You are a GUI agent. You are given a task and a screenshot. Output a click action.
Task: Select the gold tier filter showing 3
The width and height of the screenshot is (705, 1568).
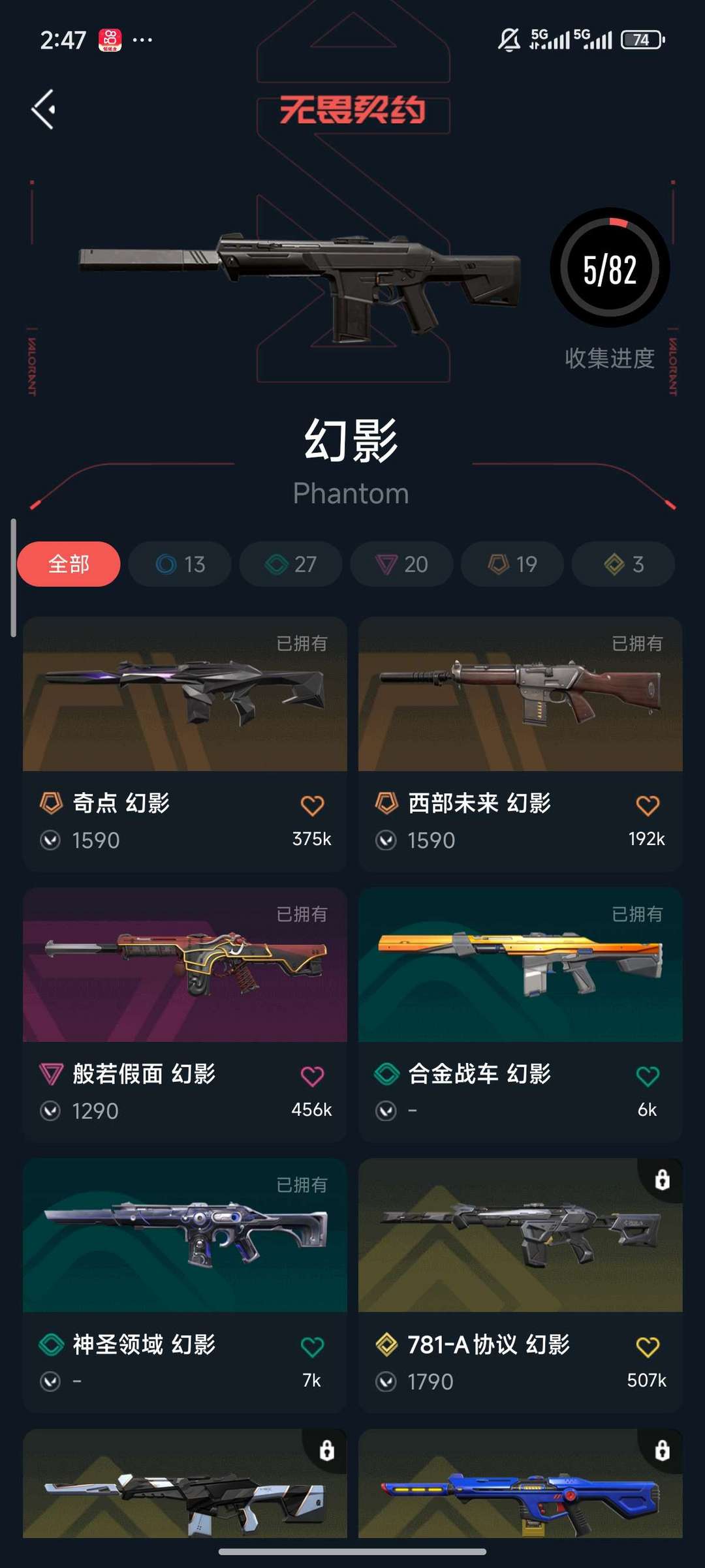click(623, 563)
